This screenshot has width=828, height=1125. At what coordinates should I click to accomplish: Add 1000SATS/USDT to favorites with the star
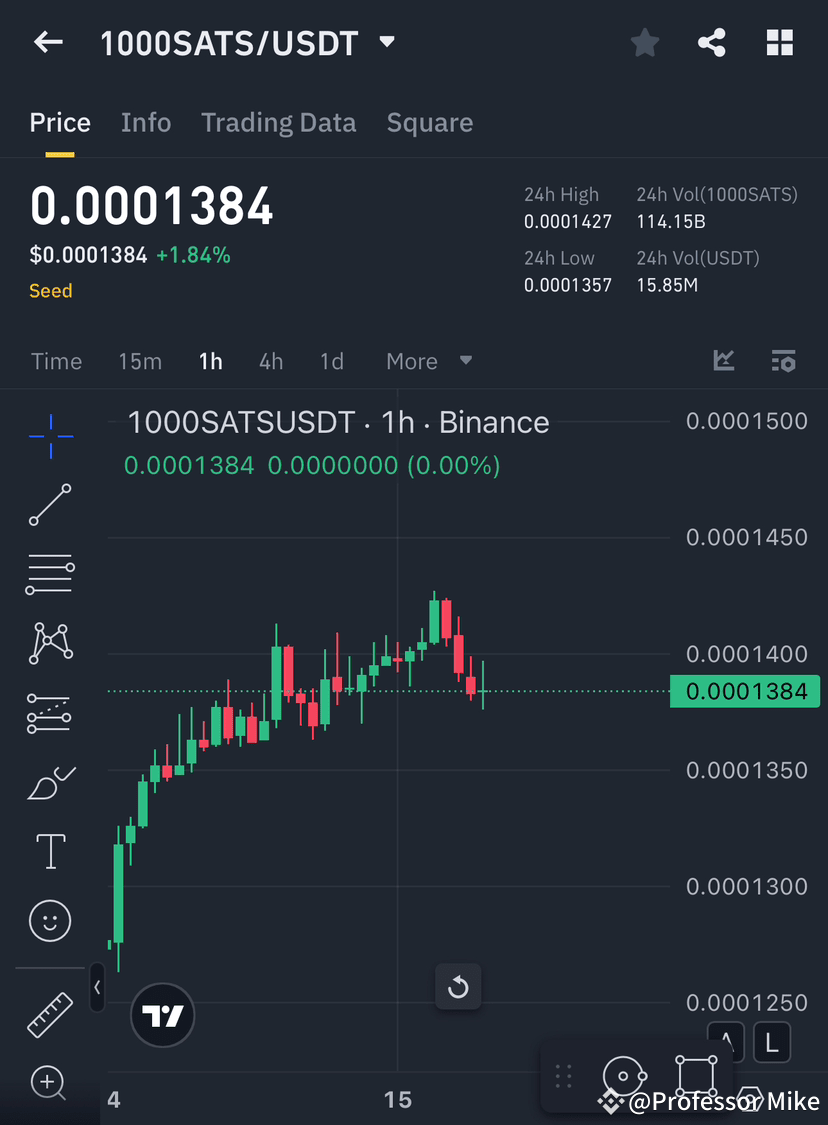[644, 42]
